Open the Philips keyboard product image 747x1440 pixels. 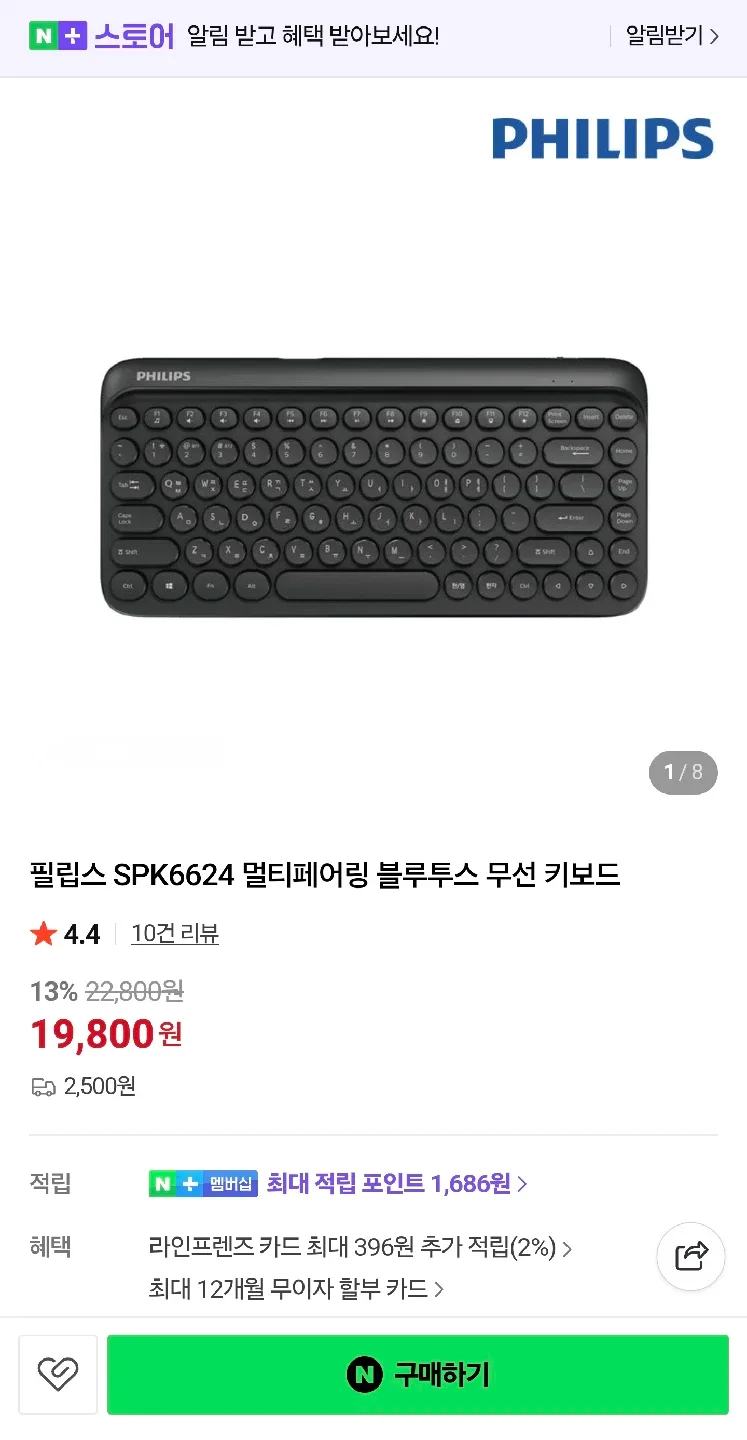(373, 490)
